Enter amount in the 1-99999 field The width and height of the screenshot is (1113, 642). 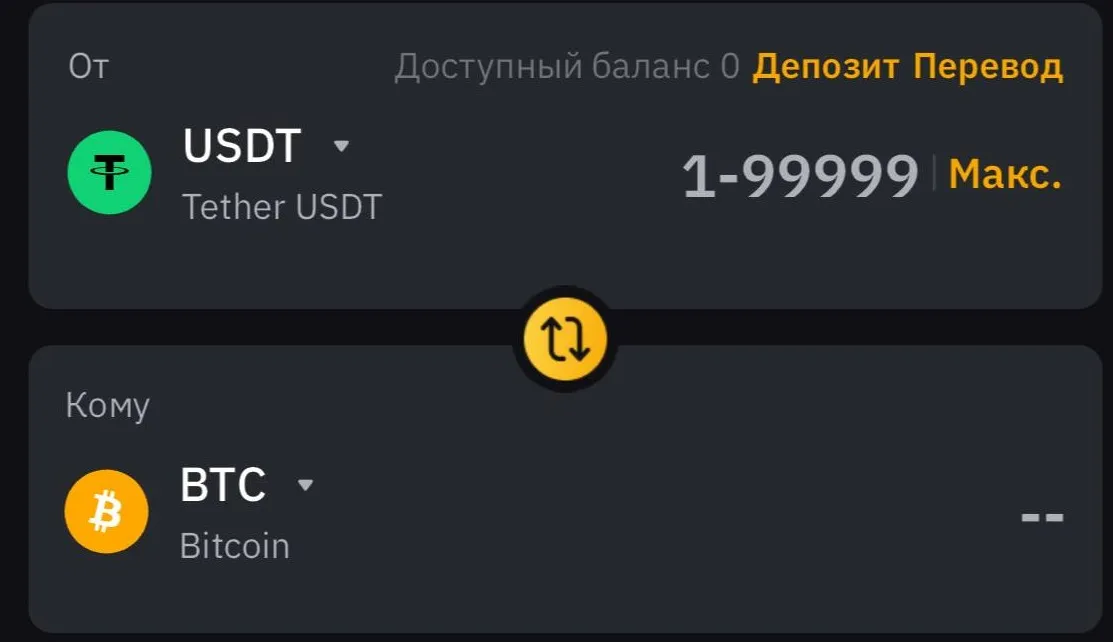(799, 176)
